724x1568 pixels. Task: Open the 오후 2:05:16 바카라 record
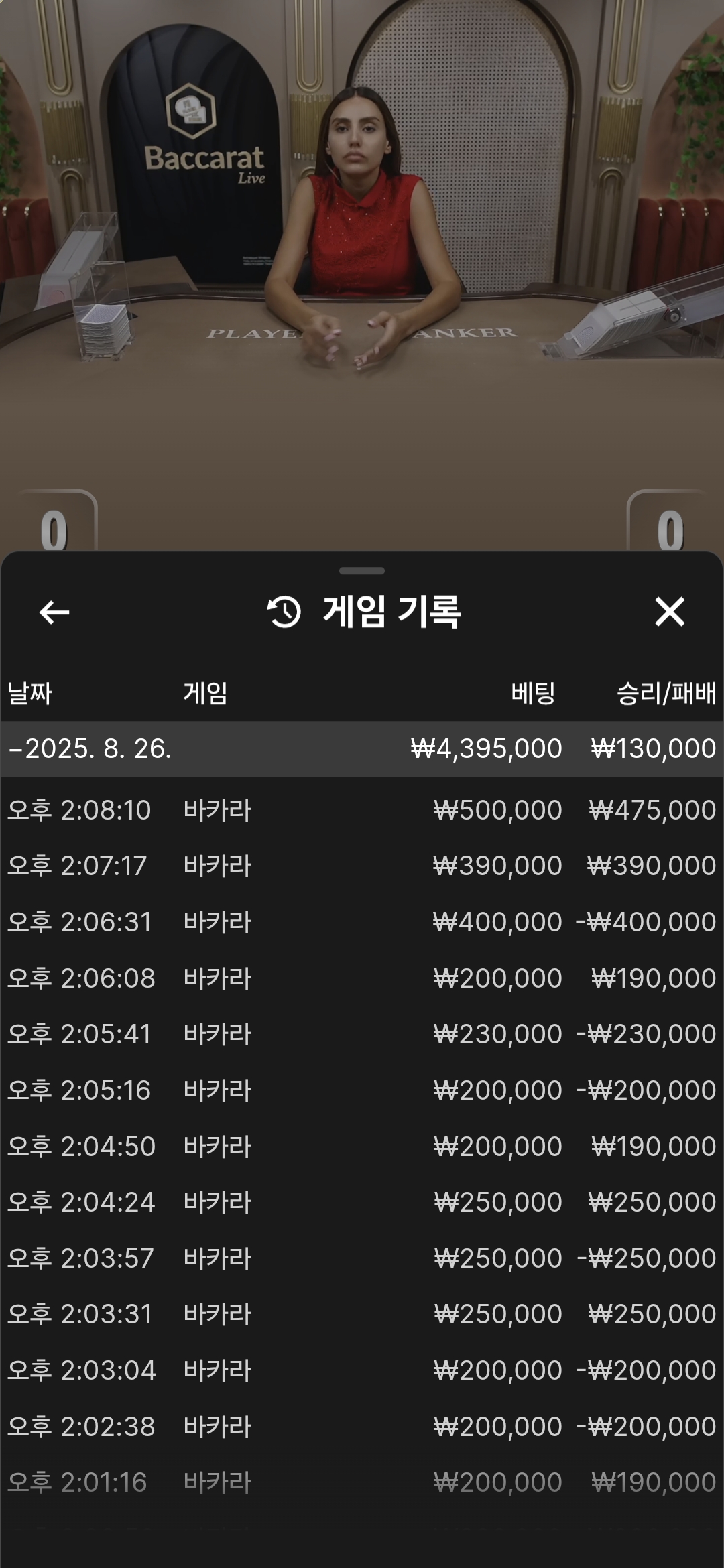(x=362, y=1090)
